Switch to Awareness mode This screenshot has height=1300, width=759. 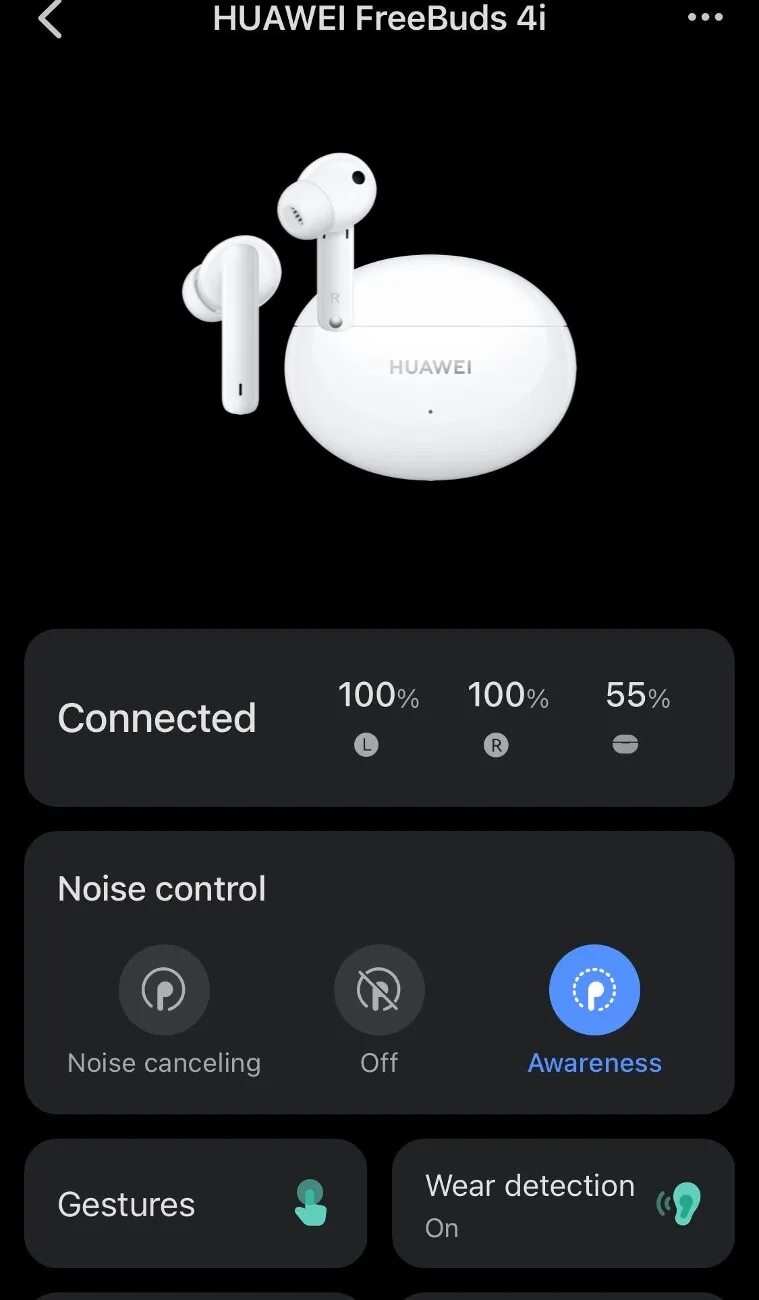[x=594, y=990]
